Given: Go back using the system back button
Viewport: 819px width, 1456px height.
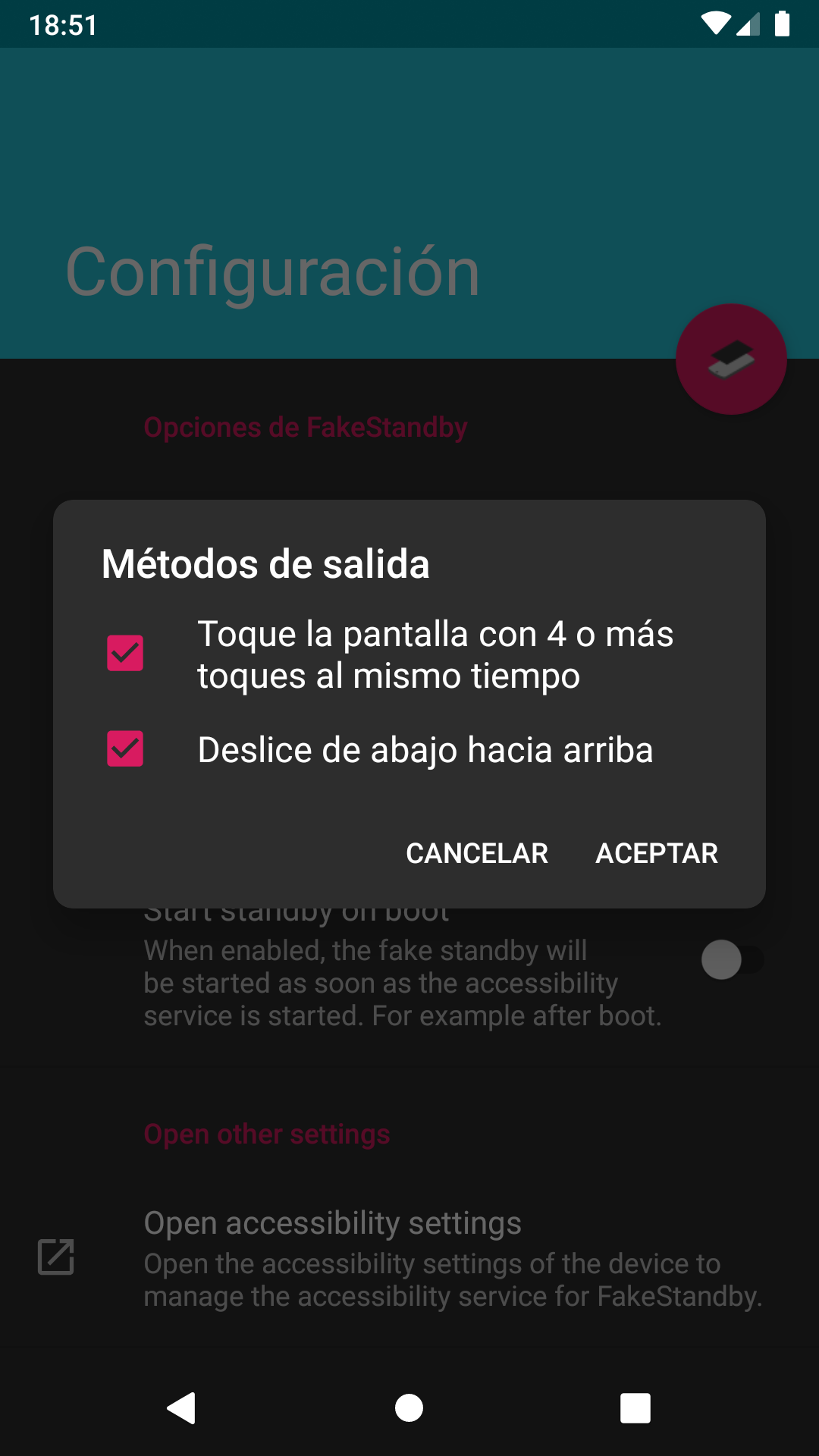Looking at the screenshot, I should 182,1408.
